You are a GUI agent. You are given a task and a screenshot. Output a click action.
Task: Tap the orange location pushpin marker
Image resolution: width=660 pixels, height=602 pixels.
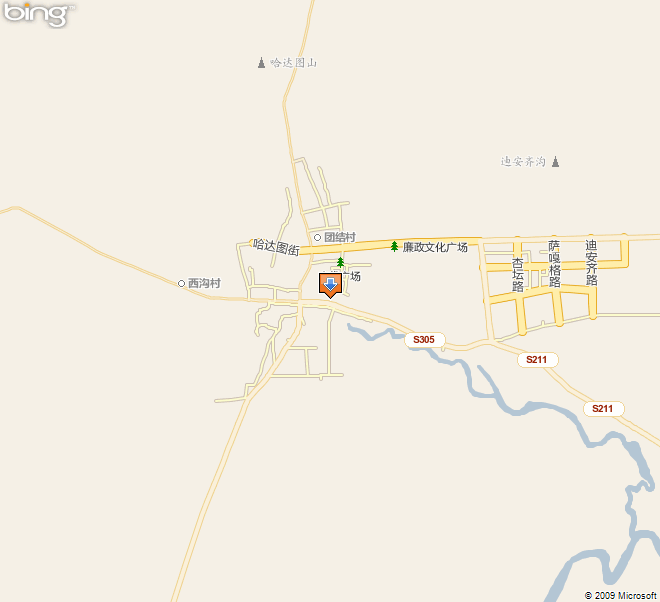[330, 284]
